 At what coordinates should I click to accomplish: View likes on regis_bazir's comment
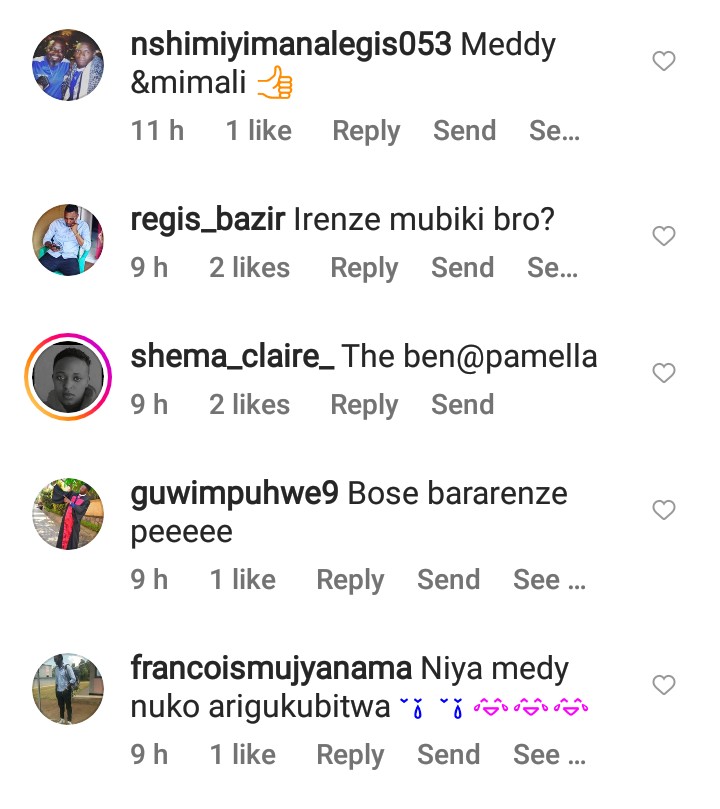click(x=249, y=268)
